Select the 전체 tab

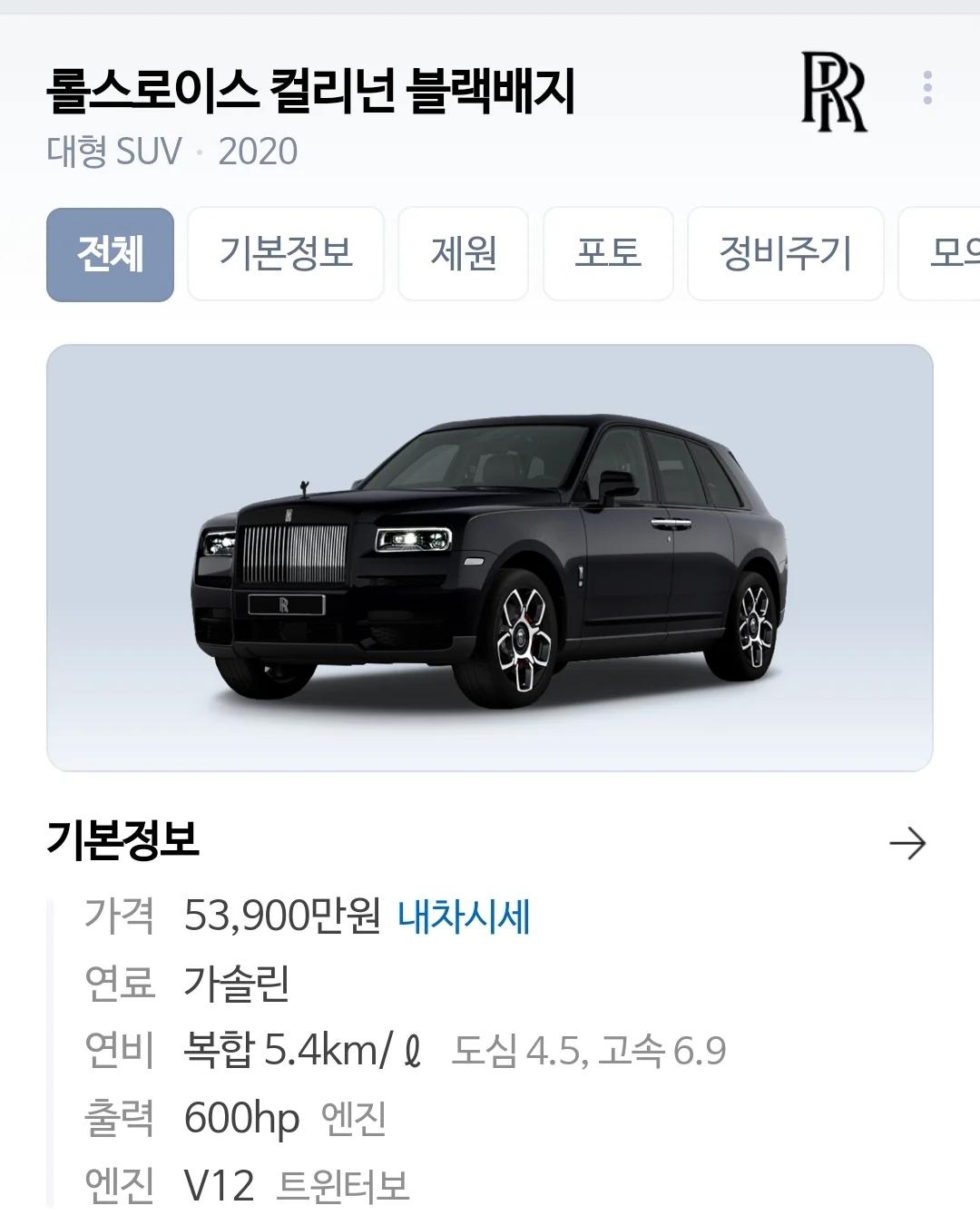(x=110, y=254)
